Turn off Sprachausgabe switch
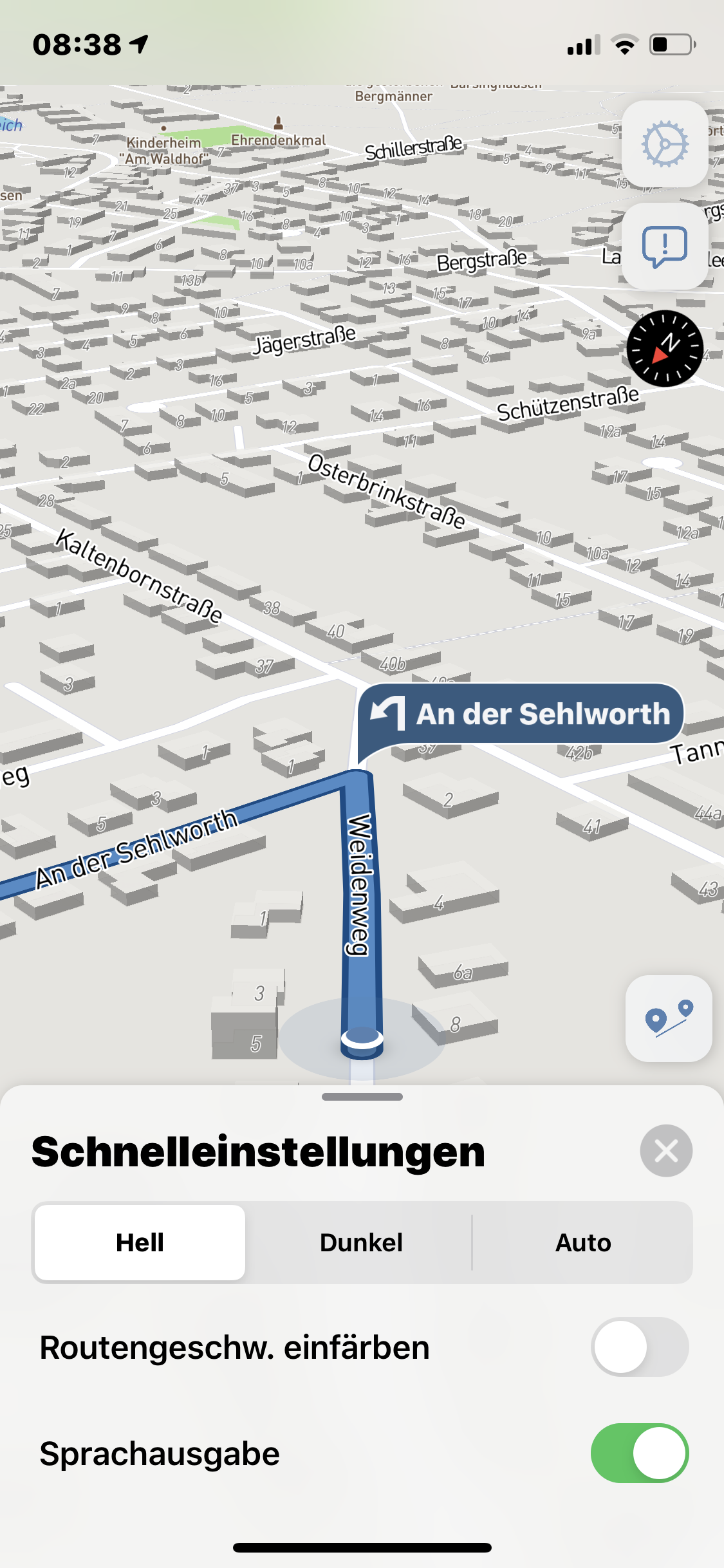The image size is (724, 1568). click(640, 1453)
